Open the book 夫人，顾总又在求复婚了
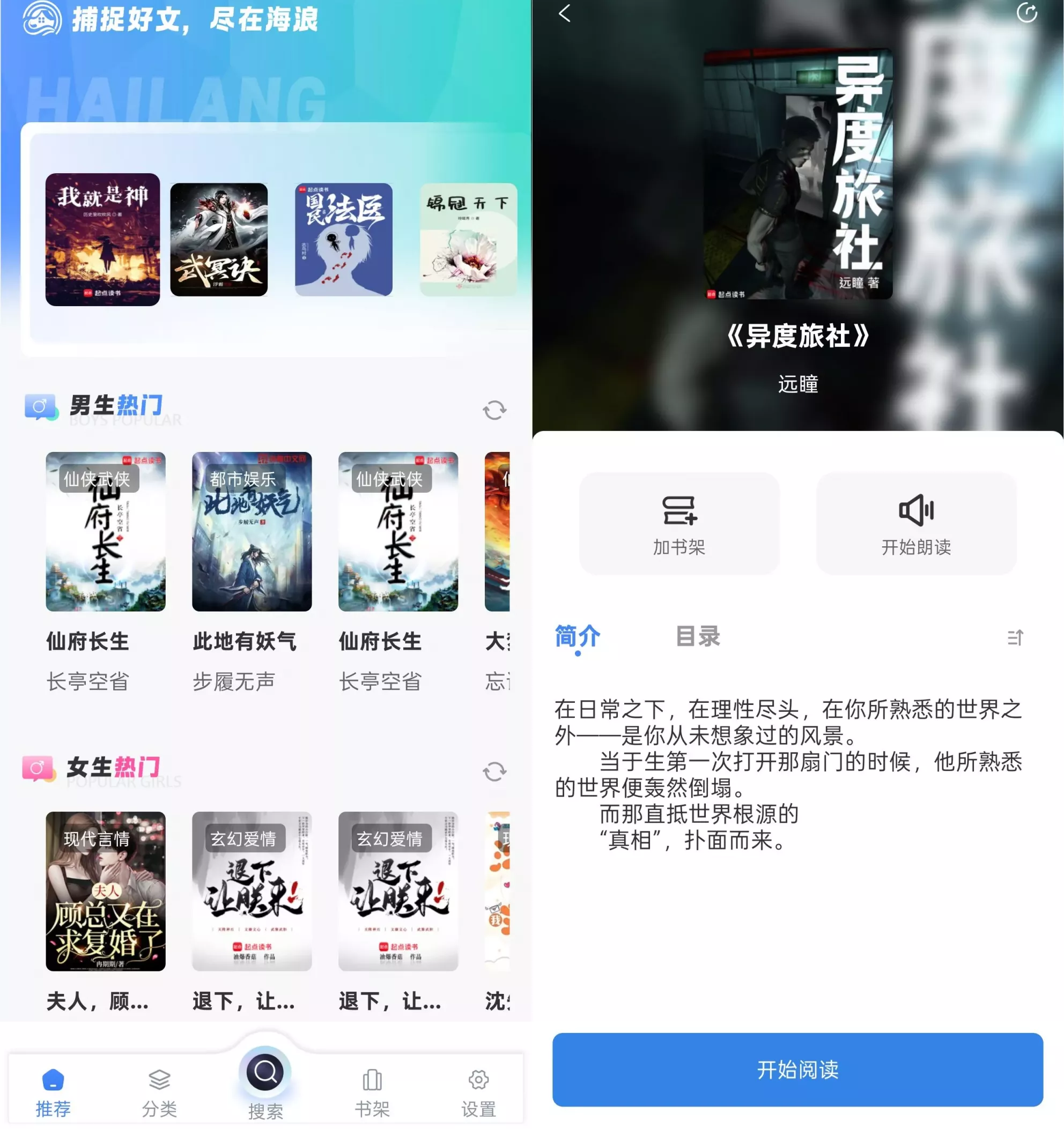Viewport: 1064px width, 1129px height. (106, 890)
